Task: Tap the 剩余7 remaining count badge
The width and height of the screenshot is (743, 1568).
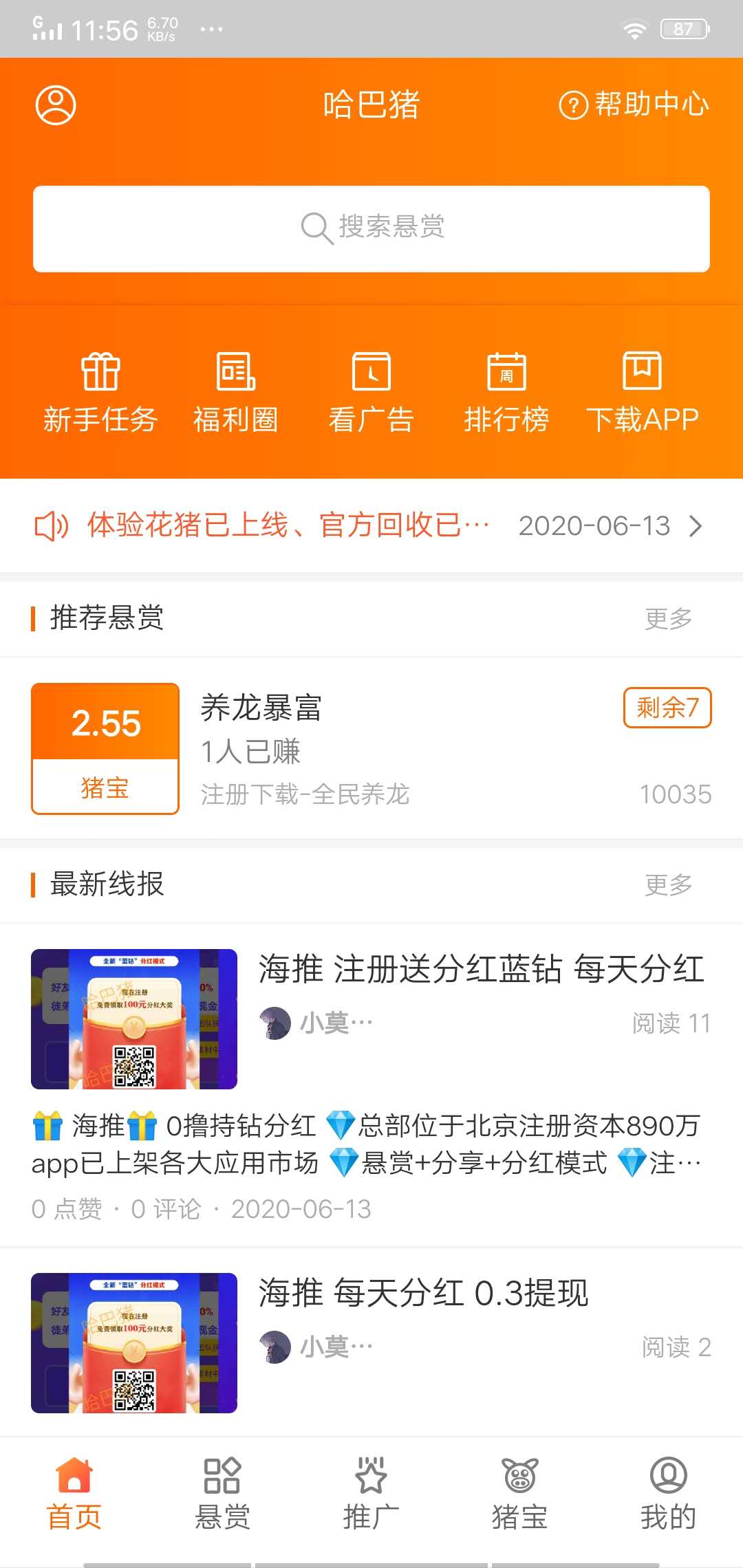Action: click(666, 709)
